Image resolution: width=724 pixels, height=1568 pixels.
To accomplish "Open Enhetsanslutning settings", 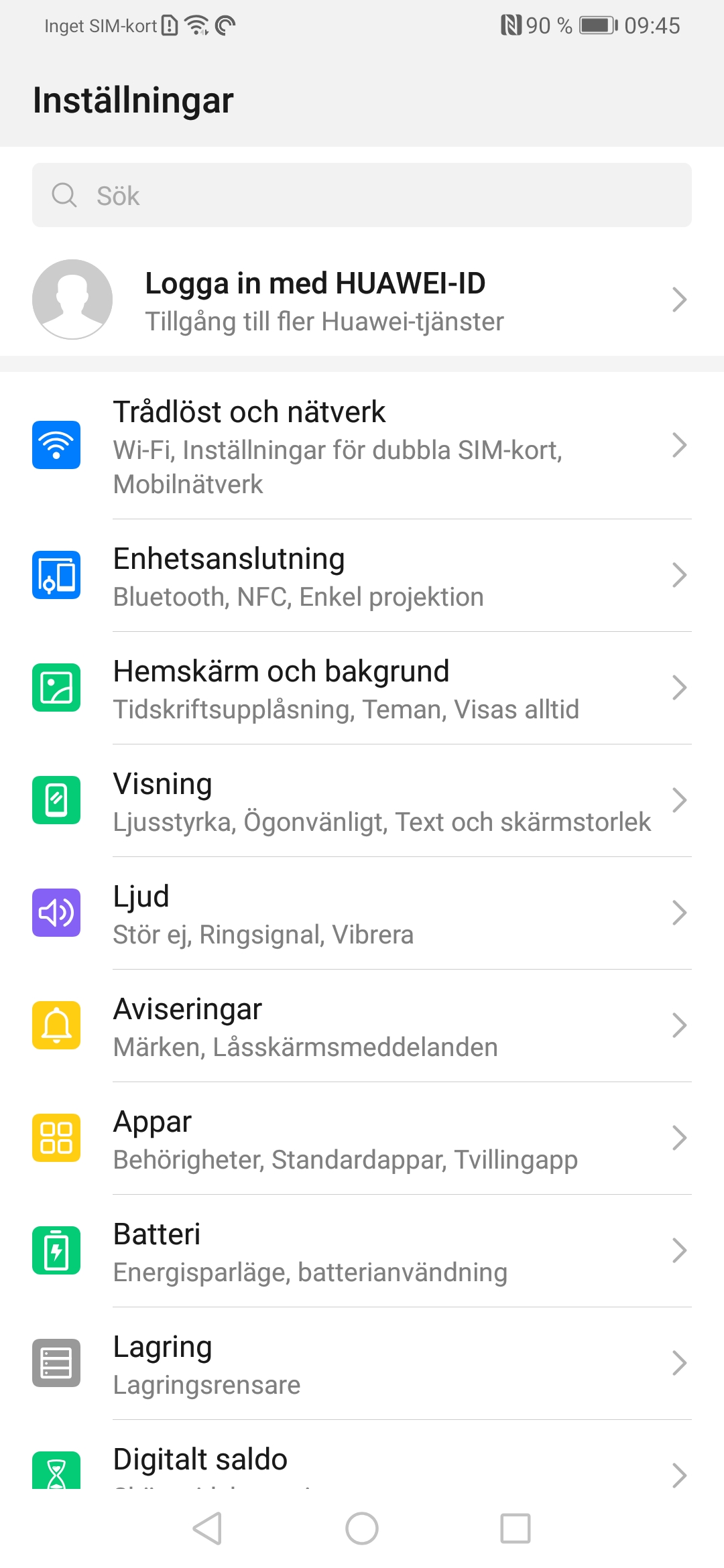I will click(362, 576).
